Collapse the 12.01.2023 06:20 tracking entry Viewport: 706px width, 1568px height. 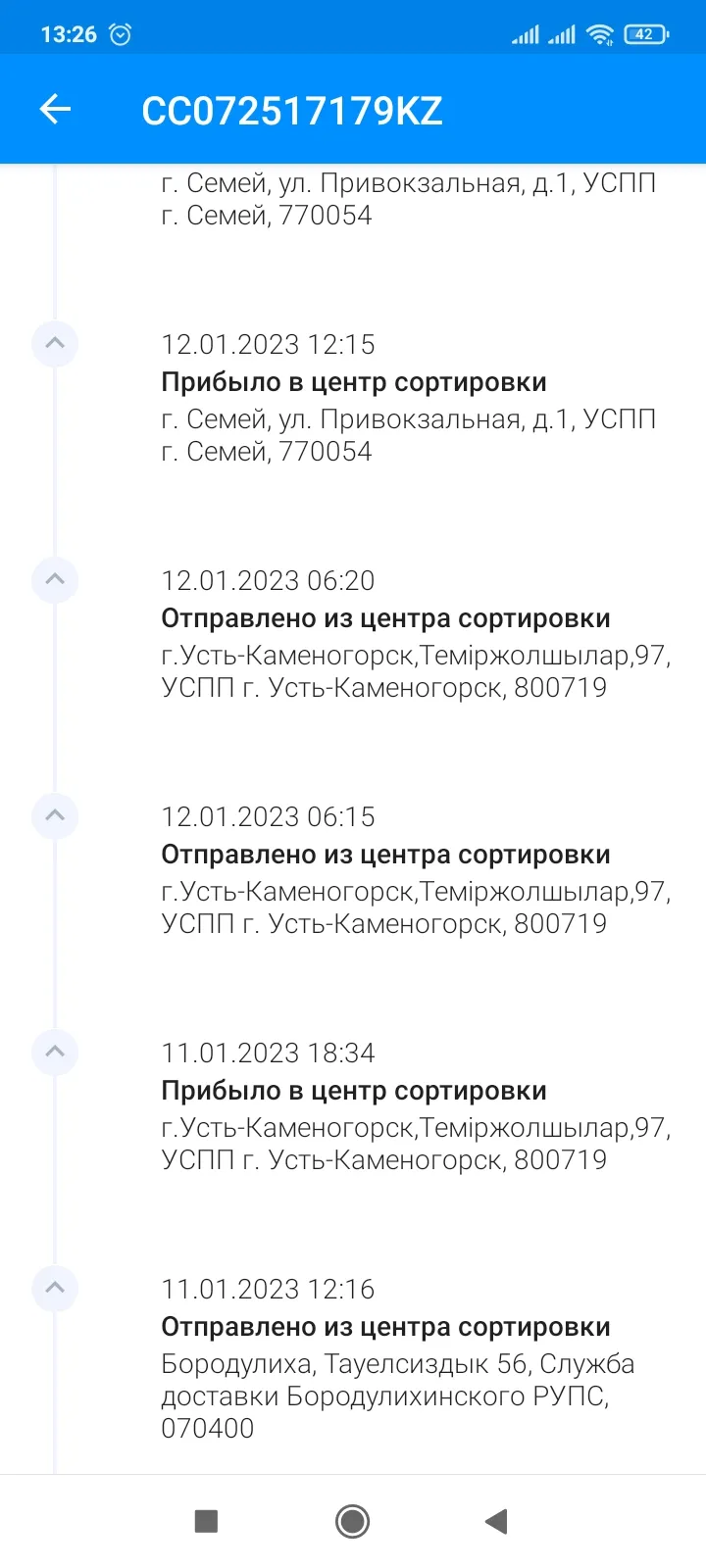point(55,580)
